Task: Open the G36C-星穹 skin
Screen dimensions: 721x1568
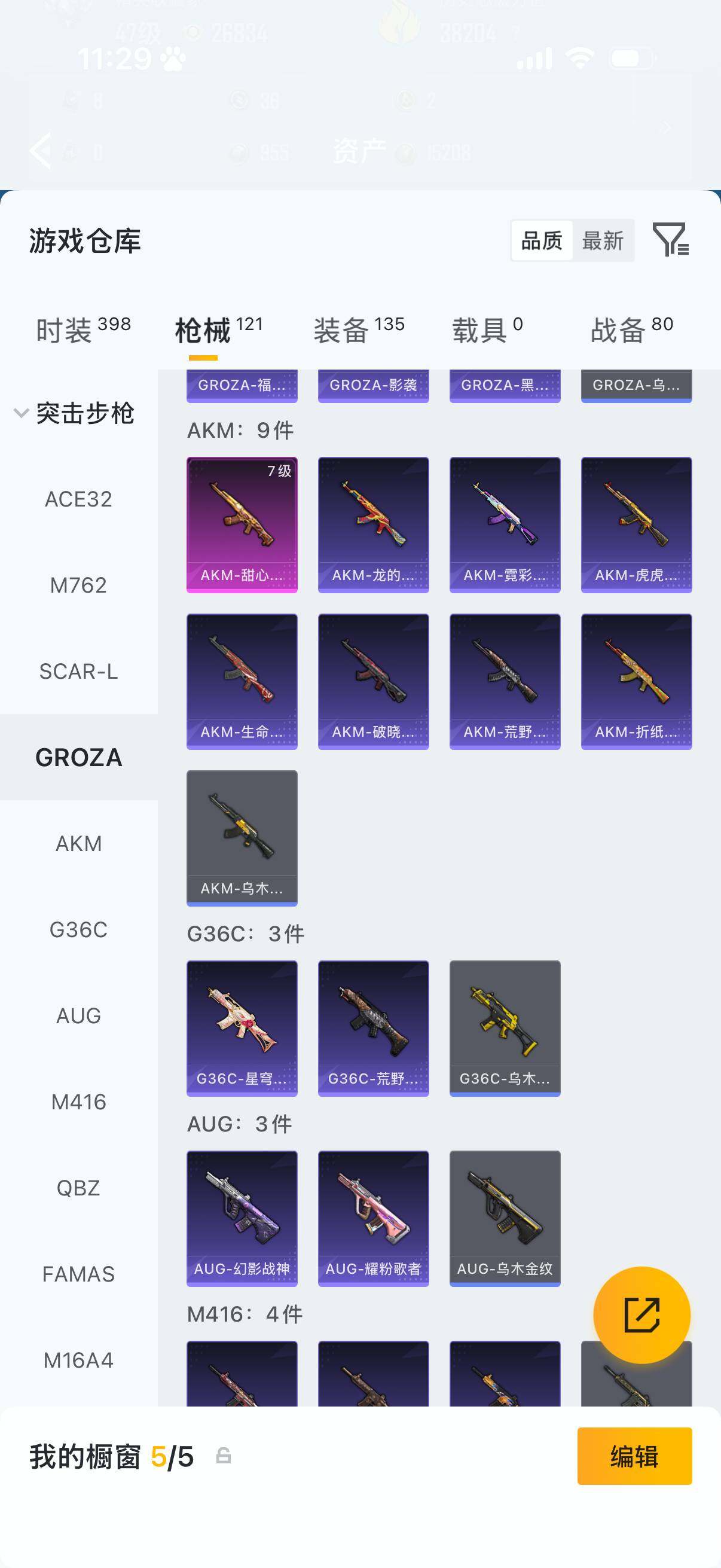Action: point(242,1027)
